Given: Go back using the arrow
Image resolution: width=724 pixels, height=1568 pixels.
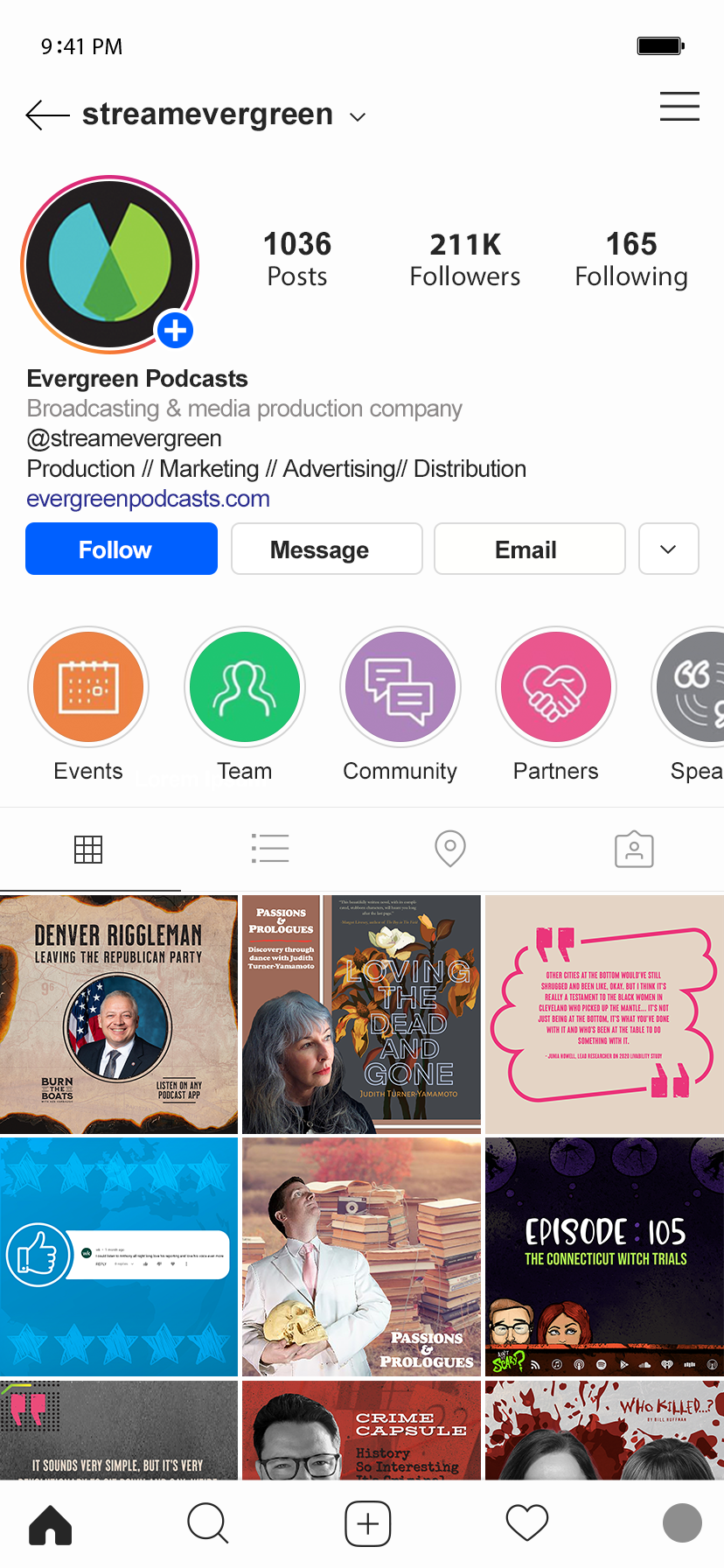Looking at the screenshot, I should pos(47,115).
